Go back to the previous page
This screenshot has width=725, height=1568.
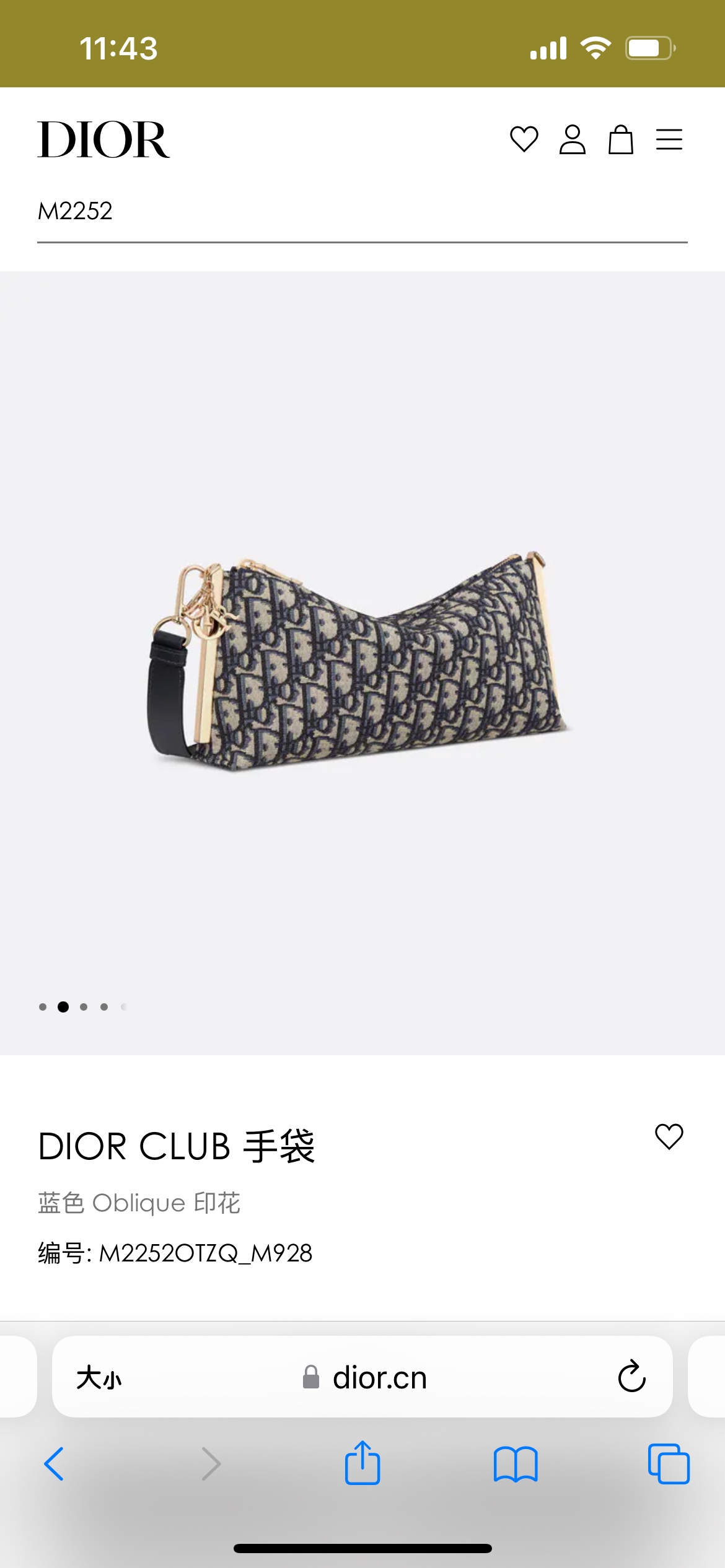point(55,1464)
